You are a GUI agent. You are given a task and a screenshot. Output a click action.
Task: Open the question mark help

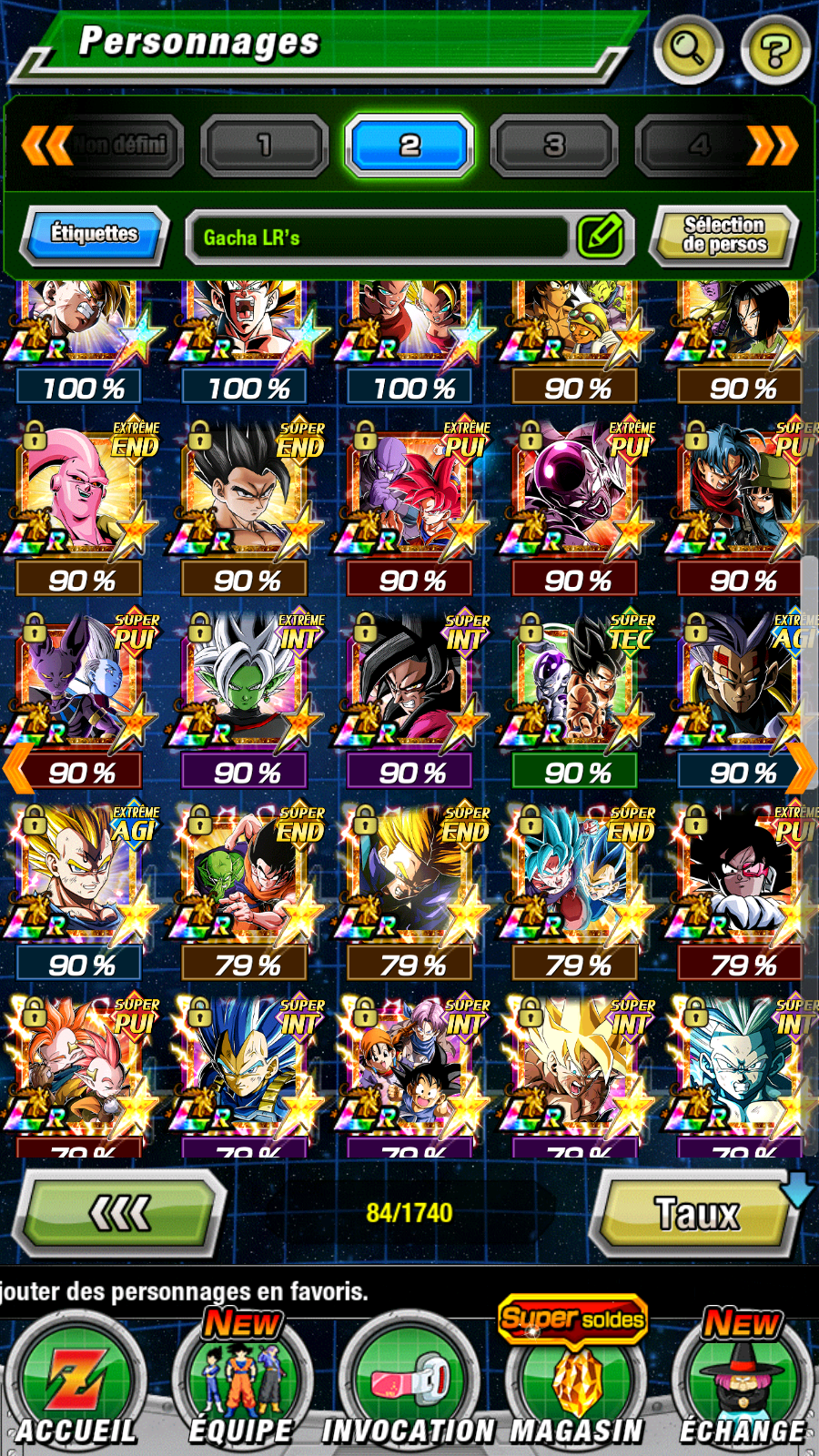(x=774, y=51)
